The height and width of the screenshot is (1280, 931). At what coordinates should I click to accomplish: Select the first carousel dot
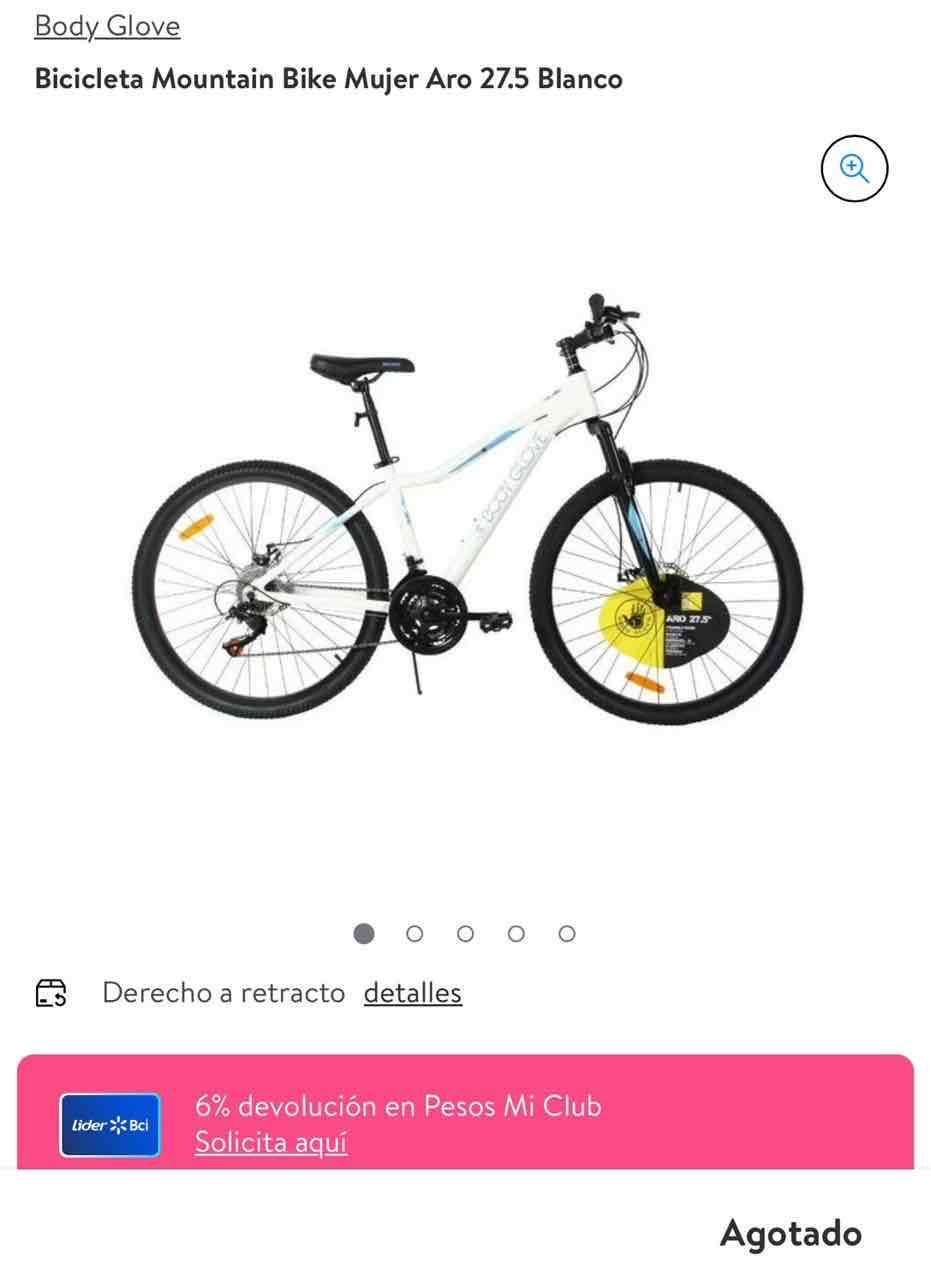(364, 933)
